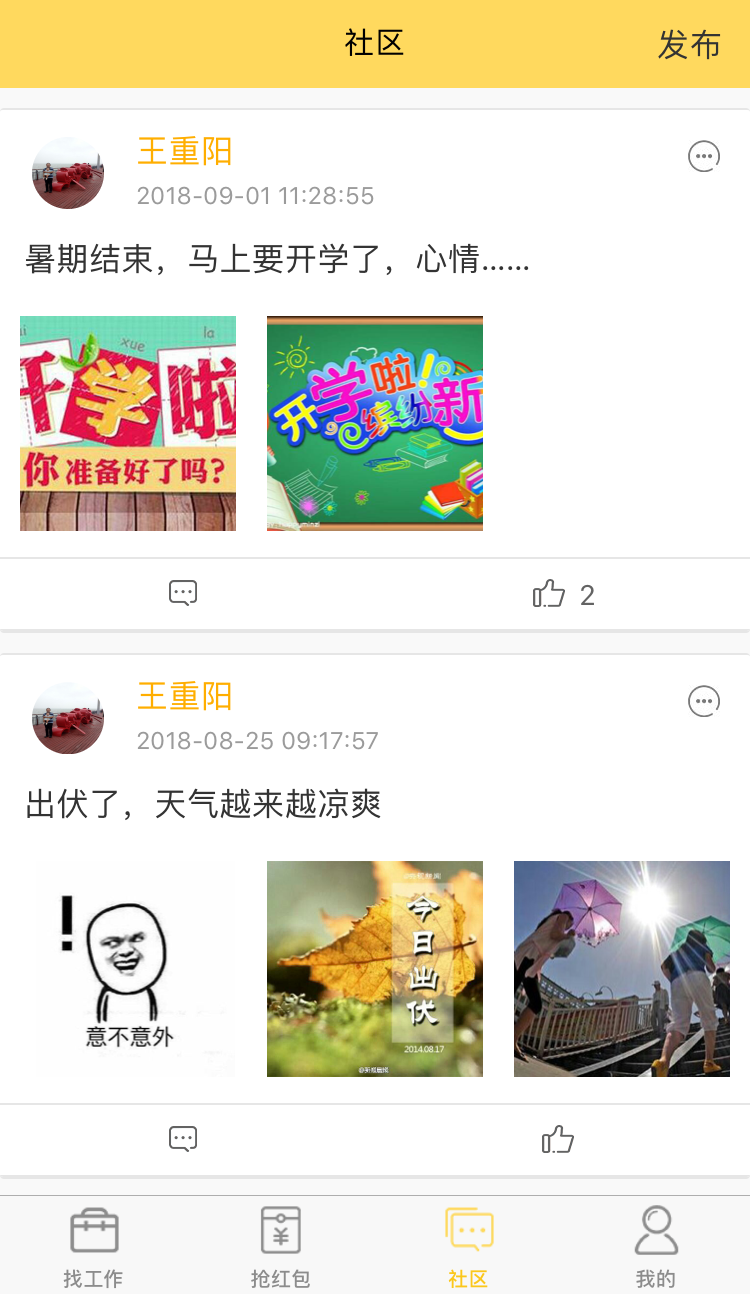Switch to the 找工作 tab
750x1294 pixels.
pos(93,1243)
